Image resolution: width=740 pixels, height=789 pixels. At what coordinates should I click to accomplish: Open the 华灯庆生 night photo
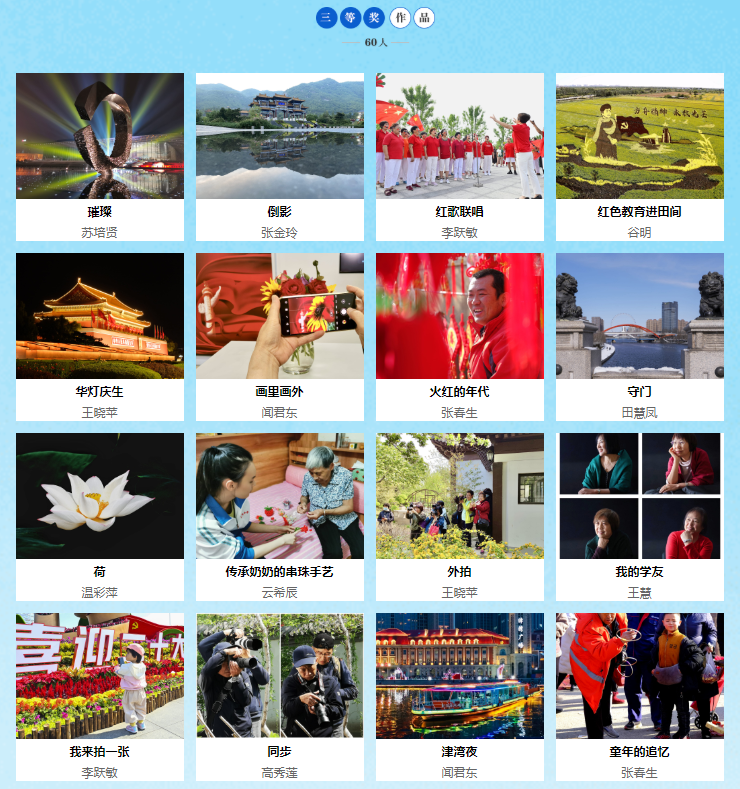(100, 316)
